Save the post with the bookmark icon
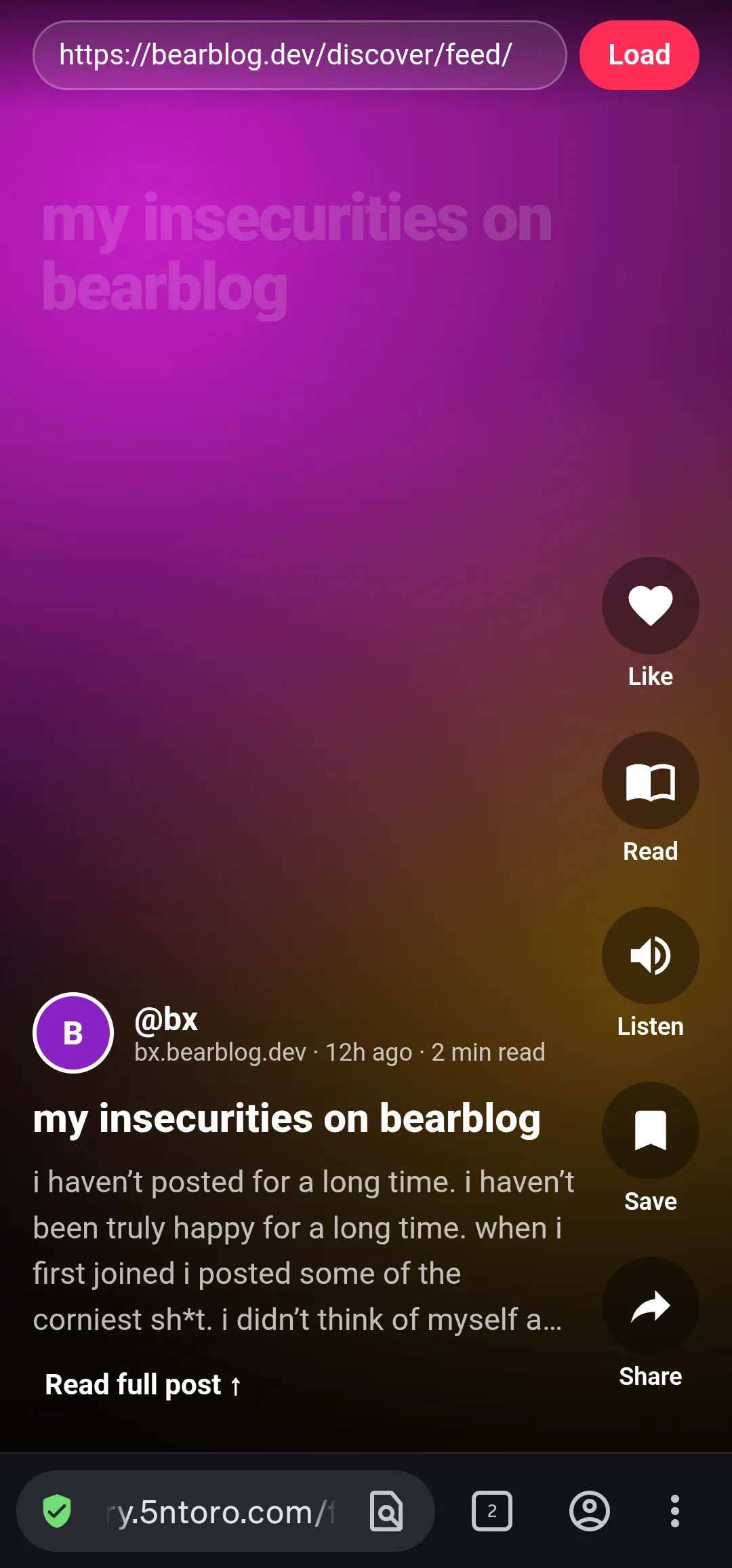The image size is (732, 1568). click(651, 1131)
